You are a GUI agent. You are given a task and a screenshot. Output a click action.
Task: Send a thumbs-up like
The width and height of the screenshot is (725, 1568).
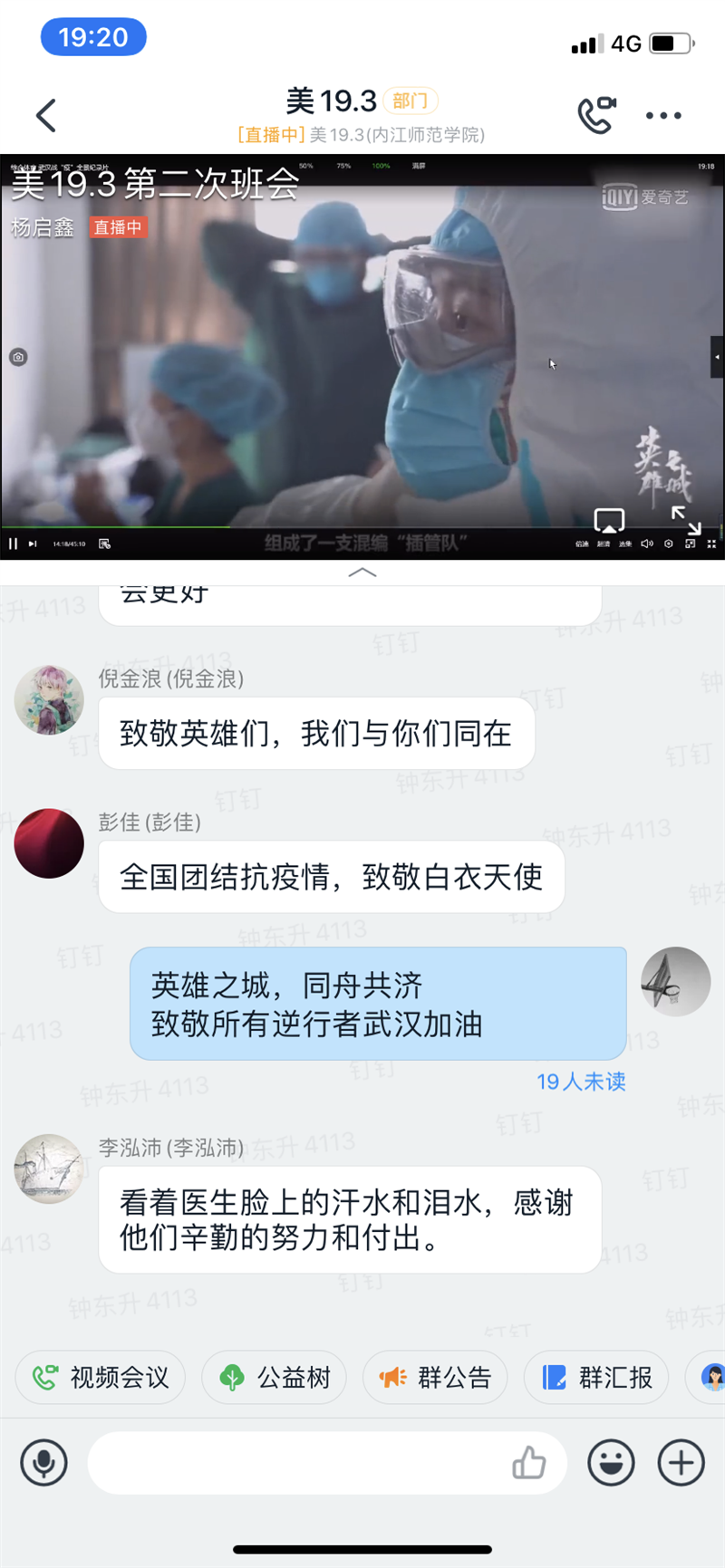click(529, 1463)
